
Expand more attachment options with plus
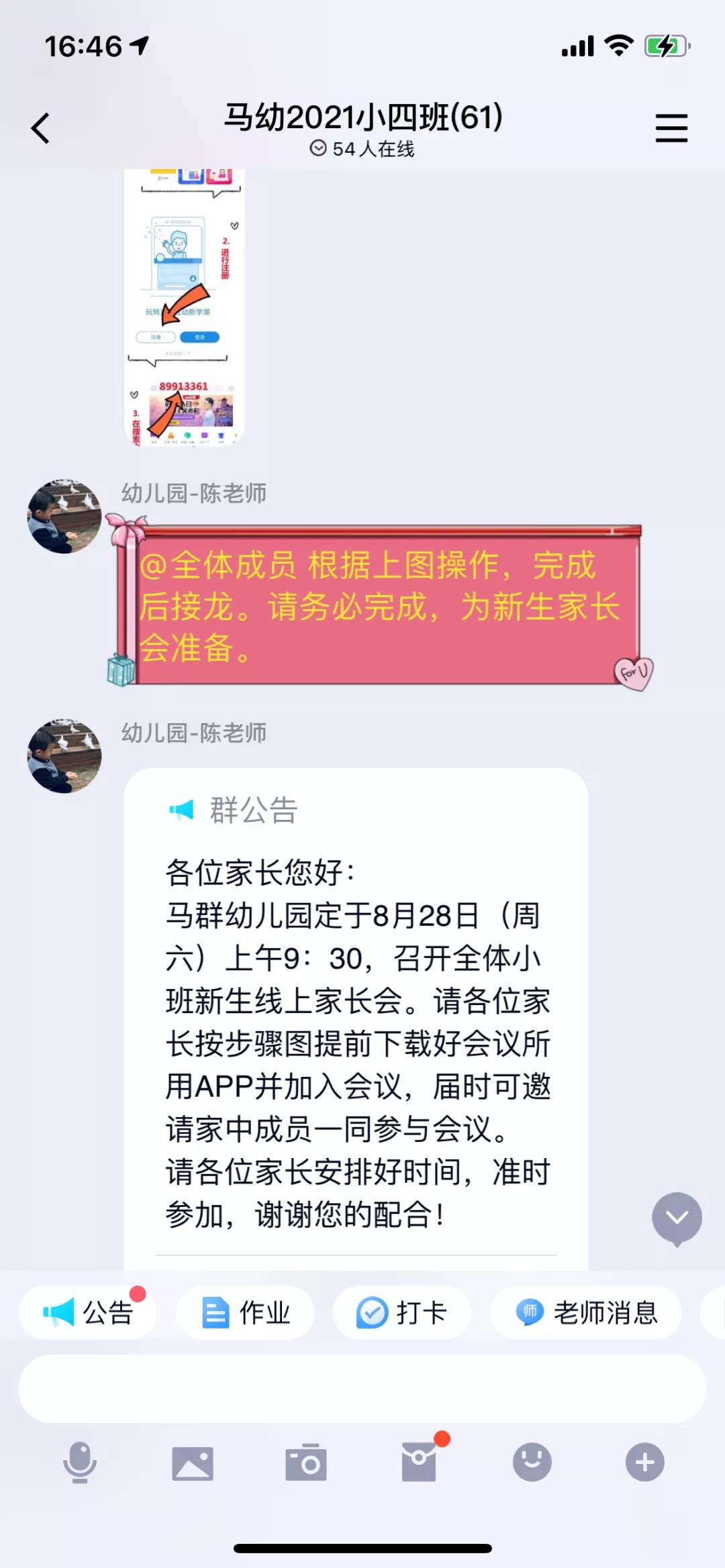pos(645,1462)
